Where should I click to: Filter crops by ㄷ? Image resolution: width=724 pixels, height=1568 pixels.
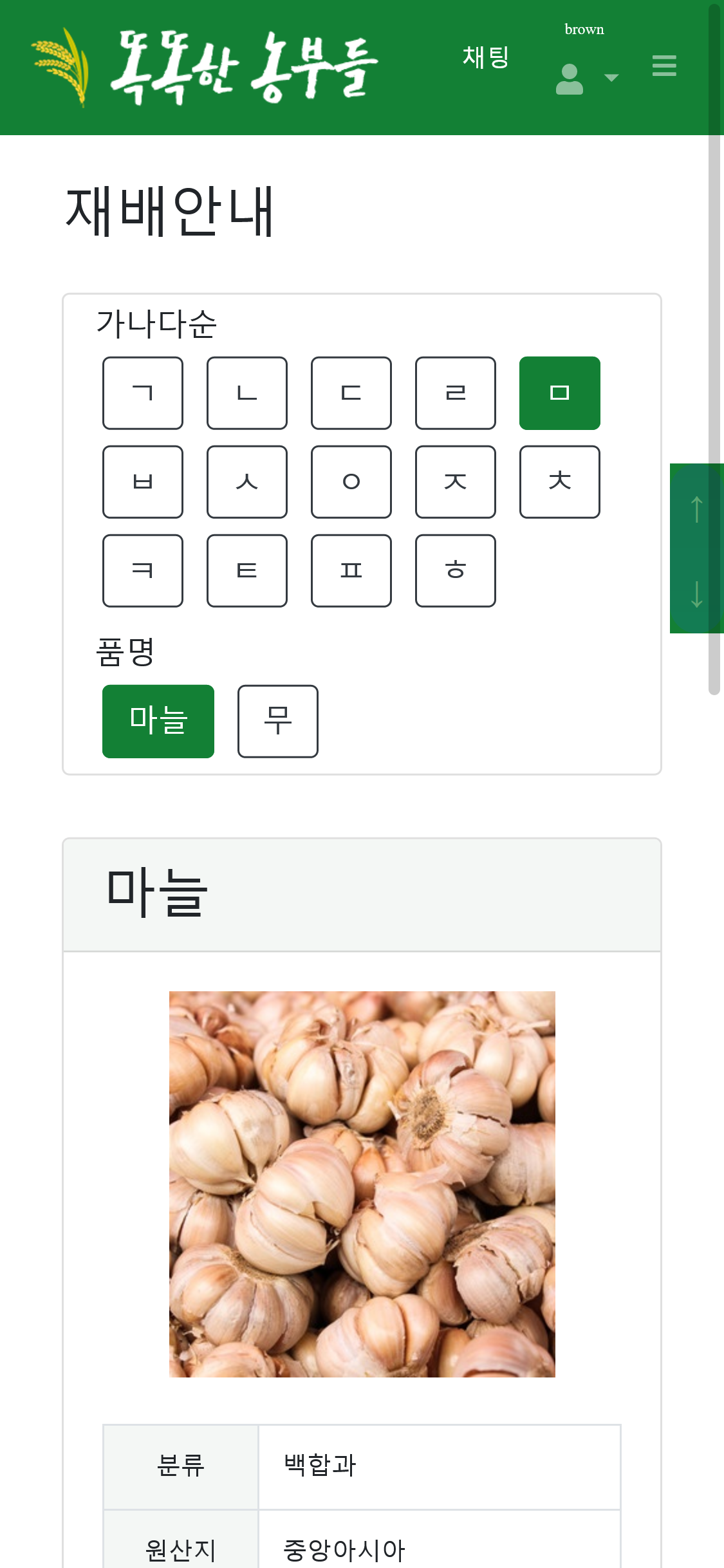[351, 393]
